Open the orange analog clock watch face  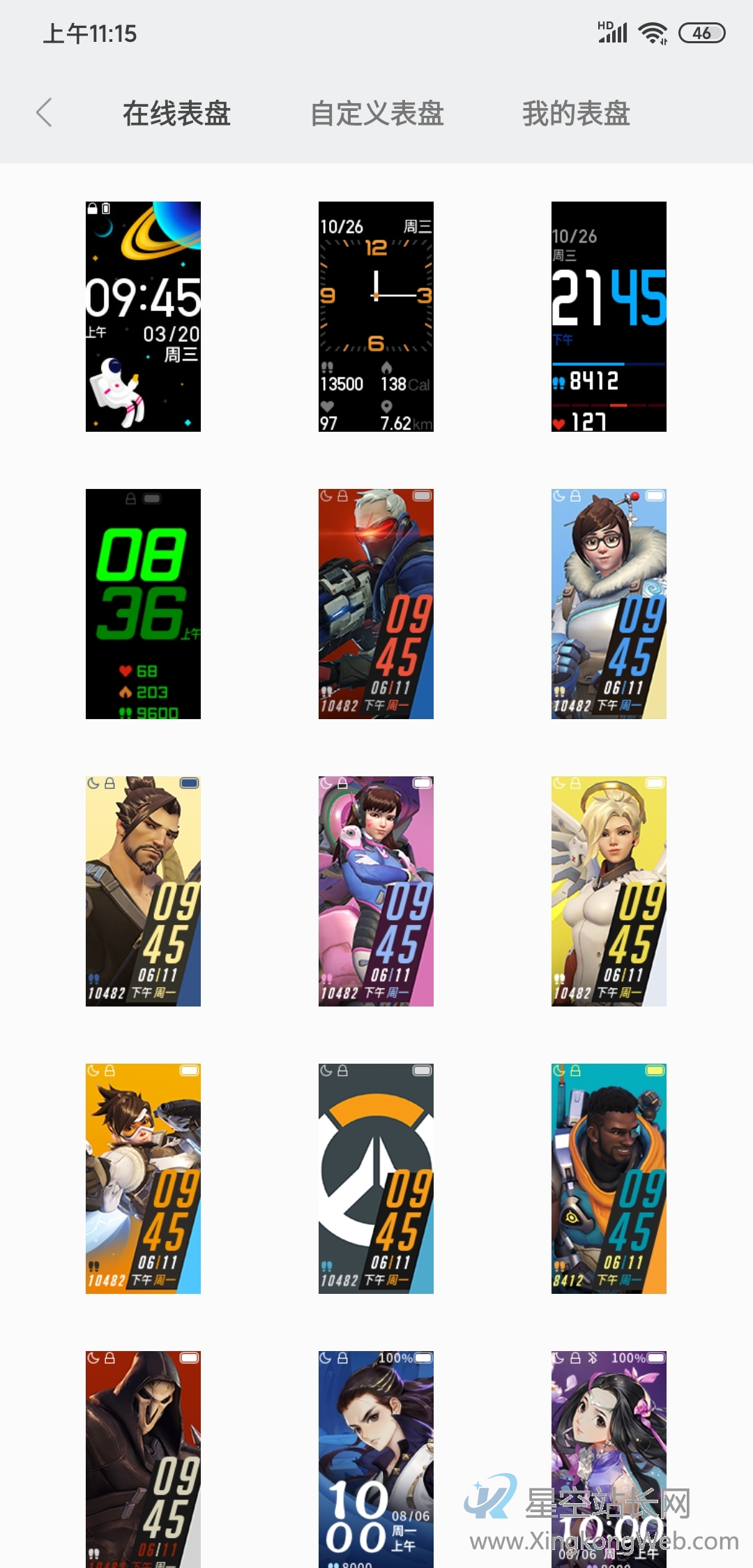click(376, 317)
